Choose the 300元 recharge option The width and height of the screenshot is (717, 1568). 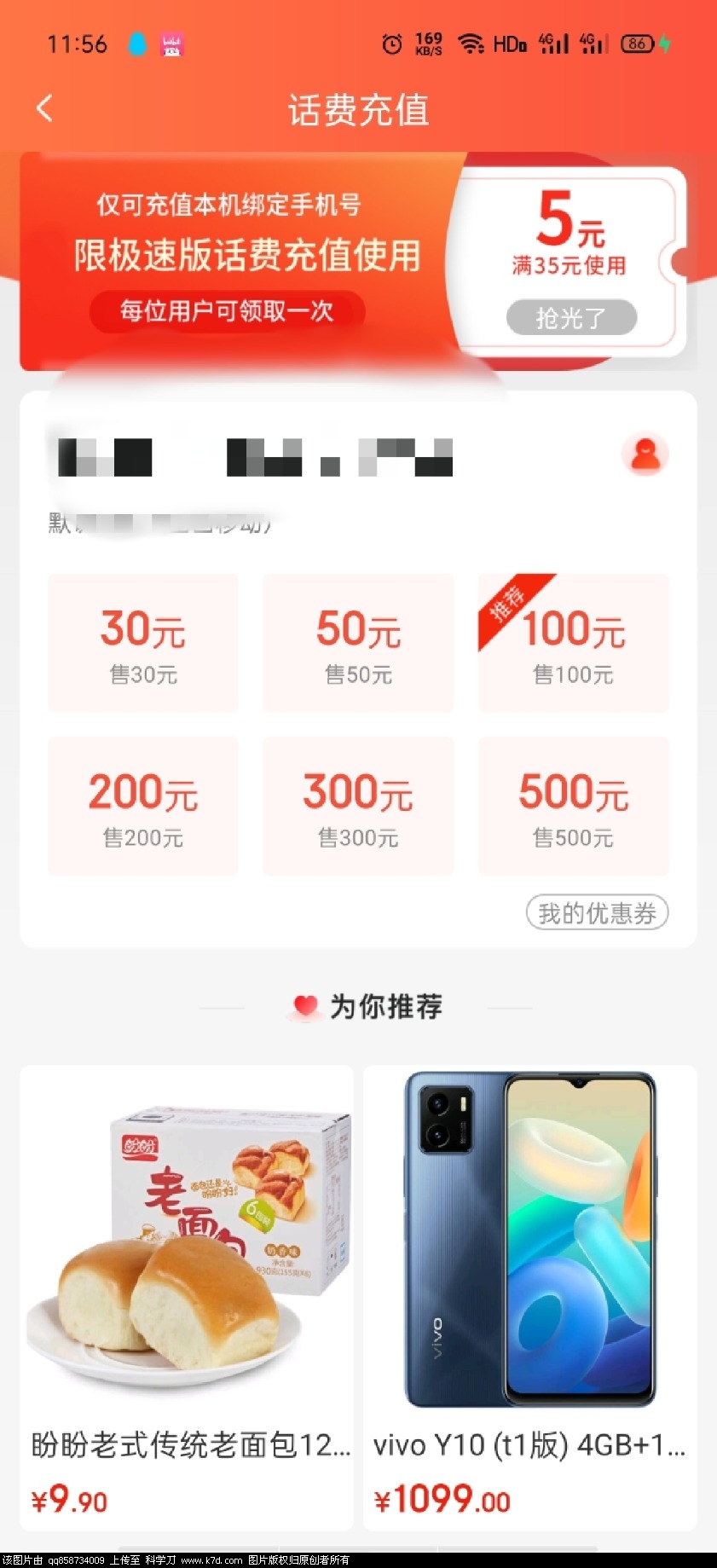(x=358, y=806)
